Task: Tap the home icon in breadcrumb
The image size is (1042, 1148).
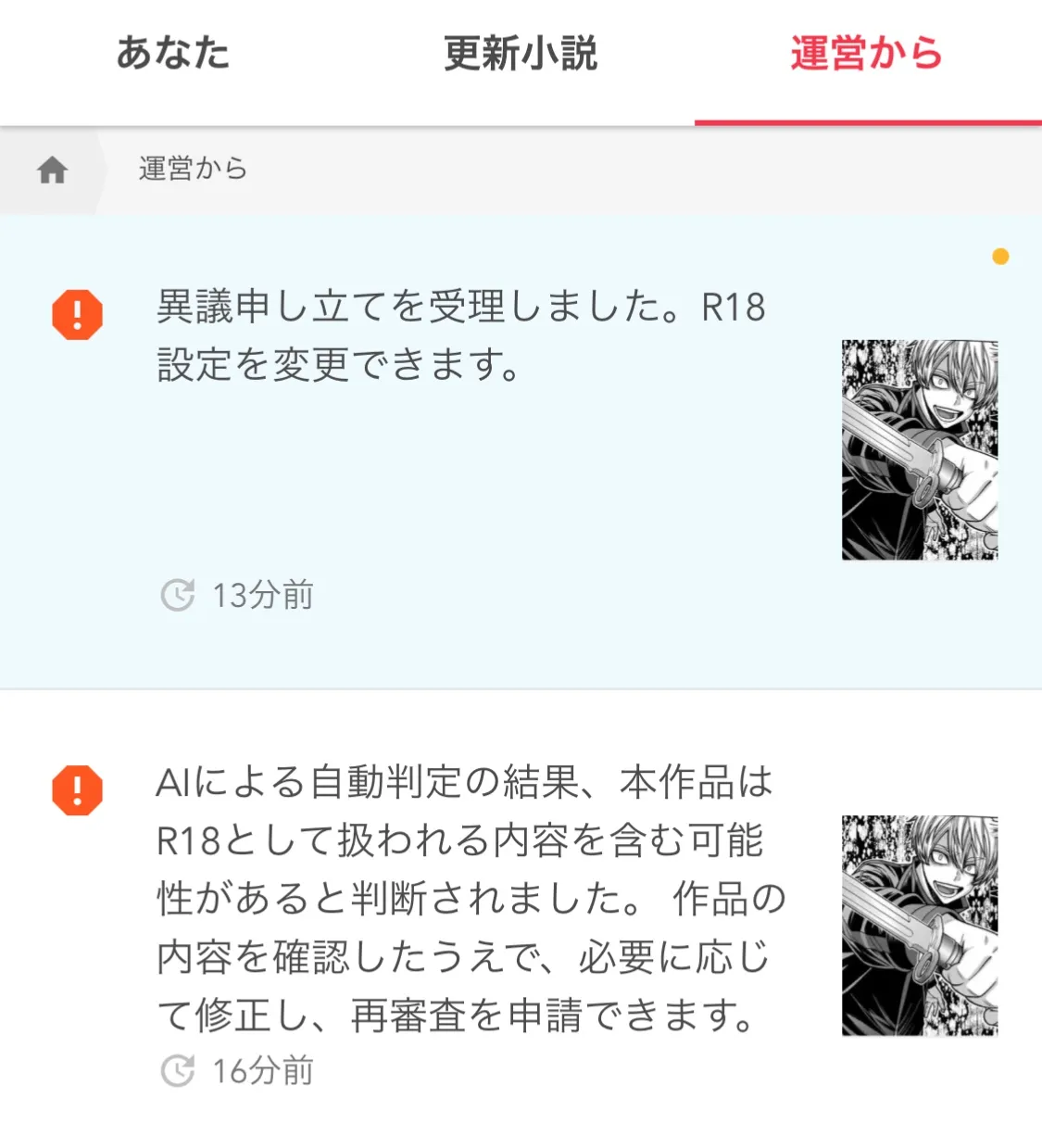Action: [52, 170]
